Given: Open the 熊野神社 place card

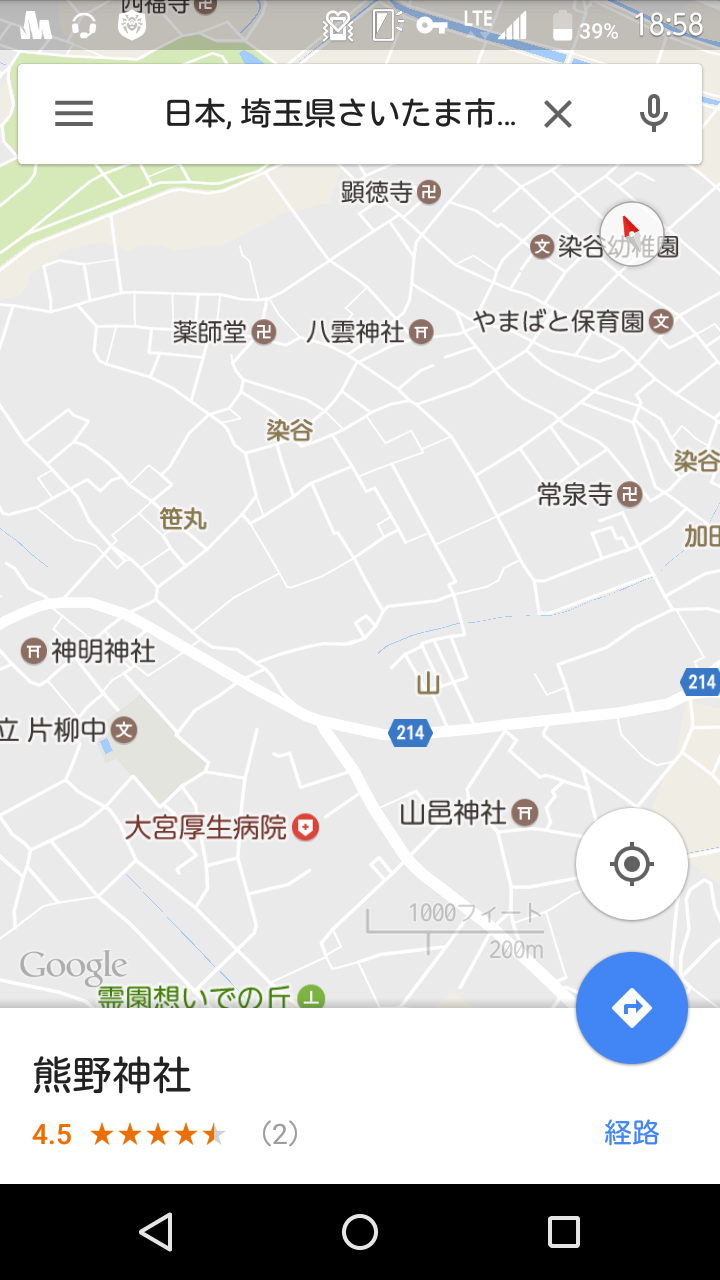Looking at the screenshot, I should pos(112,1077).
